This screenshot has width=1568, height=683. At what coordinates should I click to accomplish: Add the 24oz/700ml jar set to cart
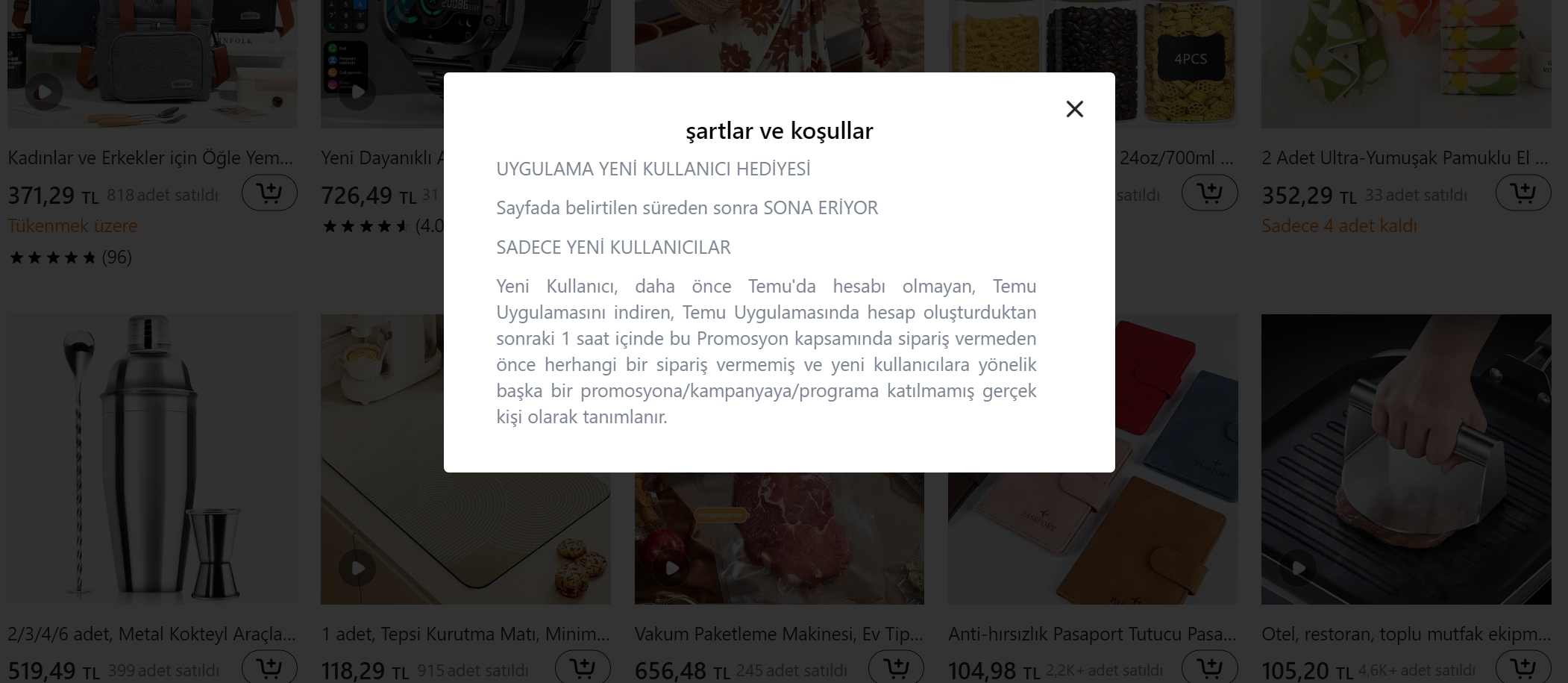[1209, 193]
